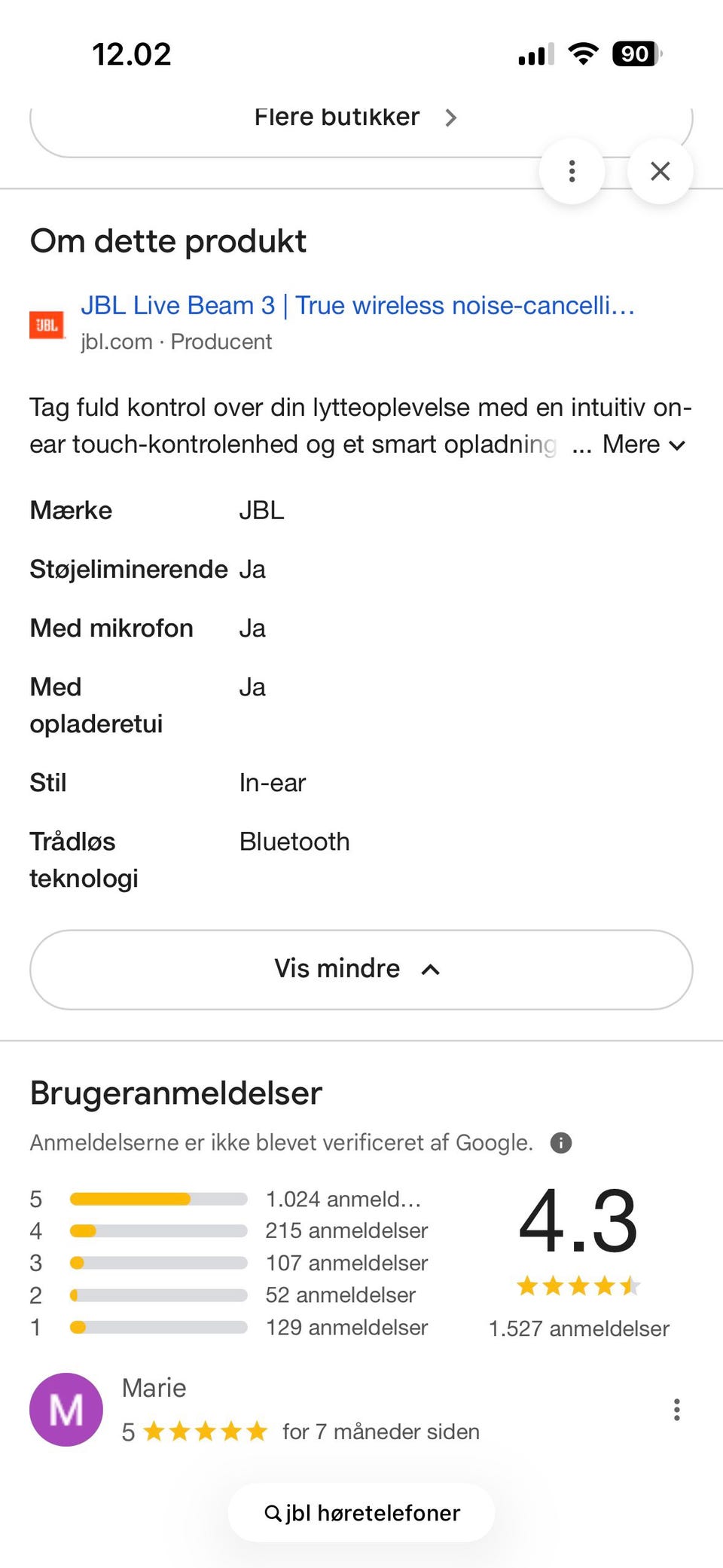This screenshot has width=723, height=1568.
Task: Collapse details using Vis mindre
Action: [360, 969]
